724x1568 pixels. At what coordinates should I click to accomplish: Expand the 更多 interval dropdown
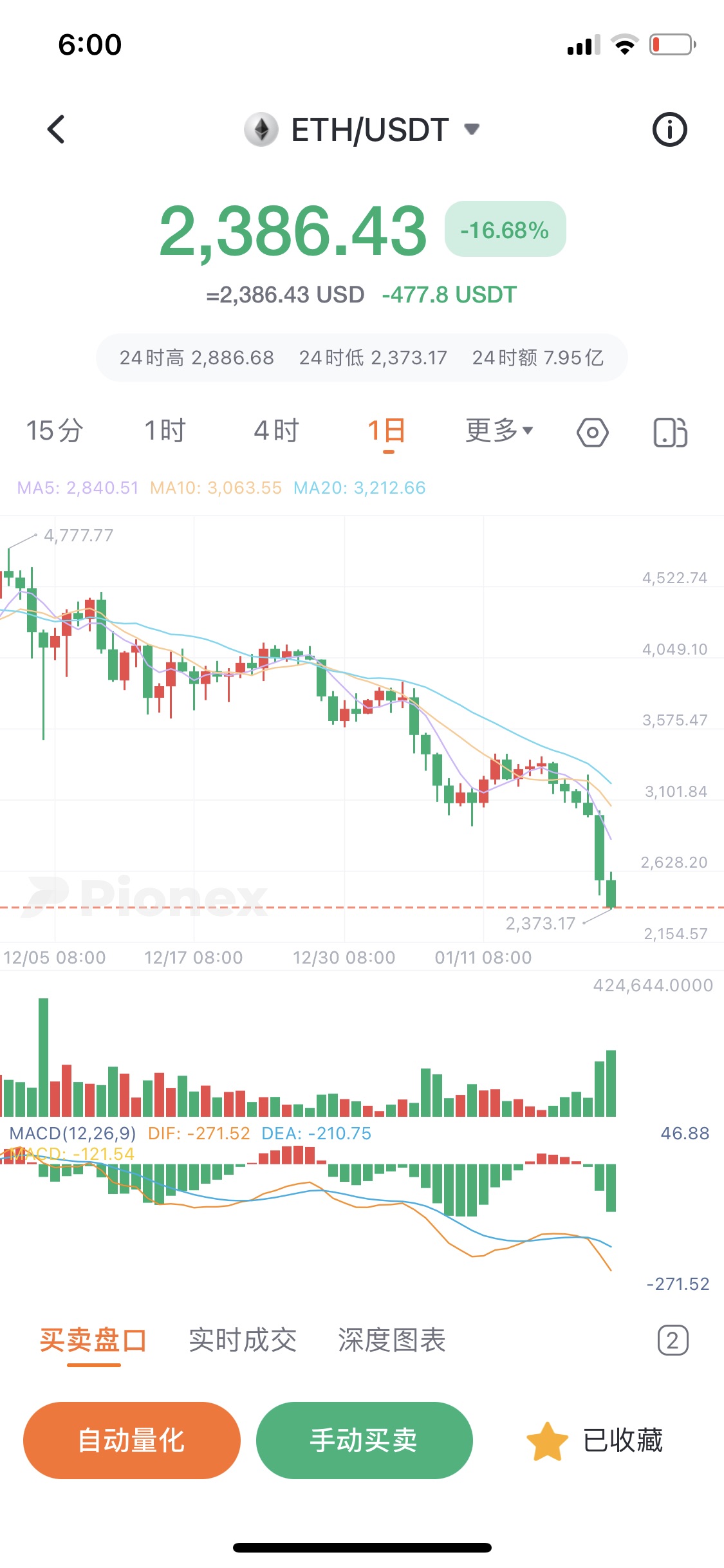[x=499, y=431]
